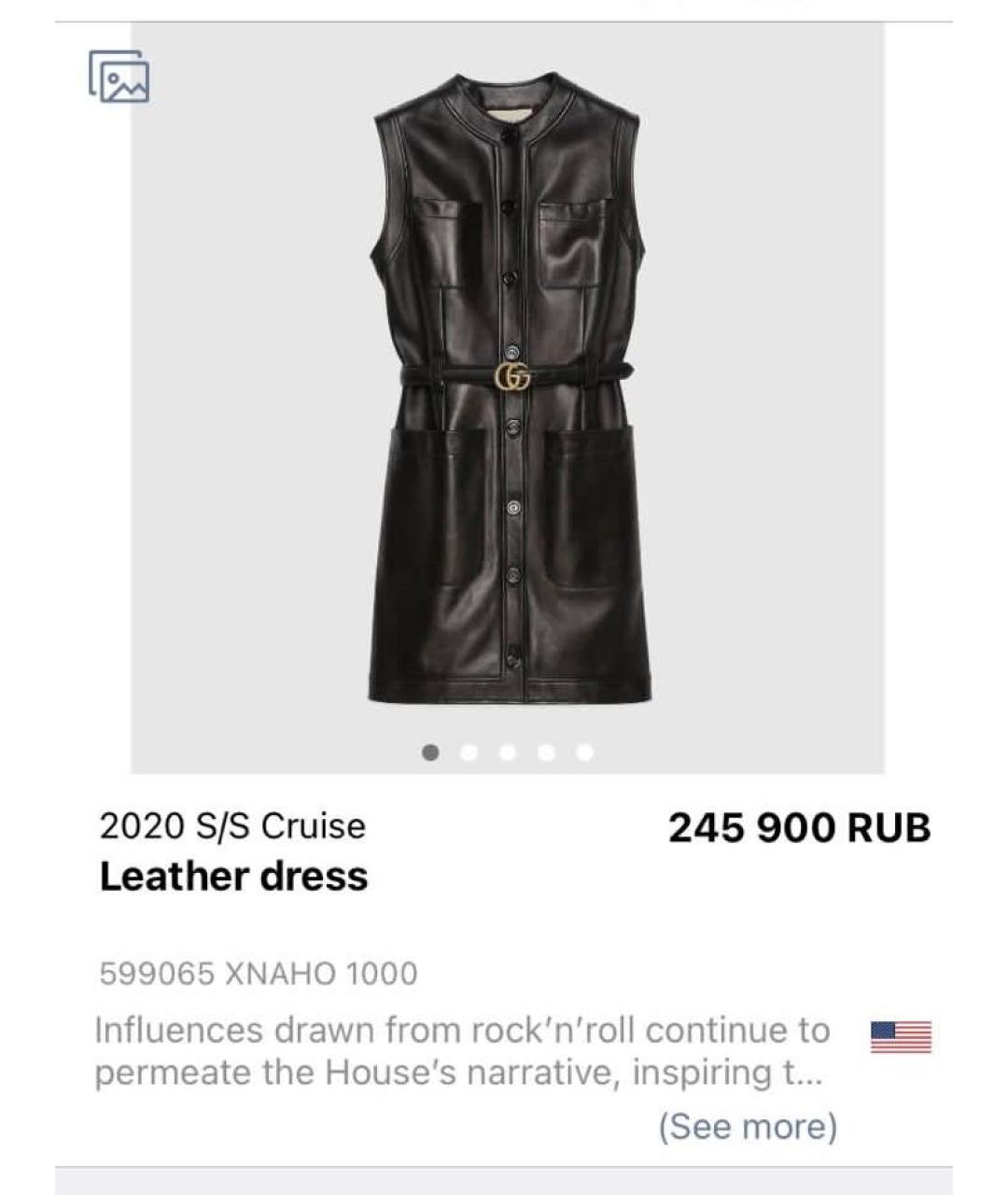Screen dimensions: 1008x1195
Task: Select the first carousel dot
Action: pos(430,750)
